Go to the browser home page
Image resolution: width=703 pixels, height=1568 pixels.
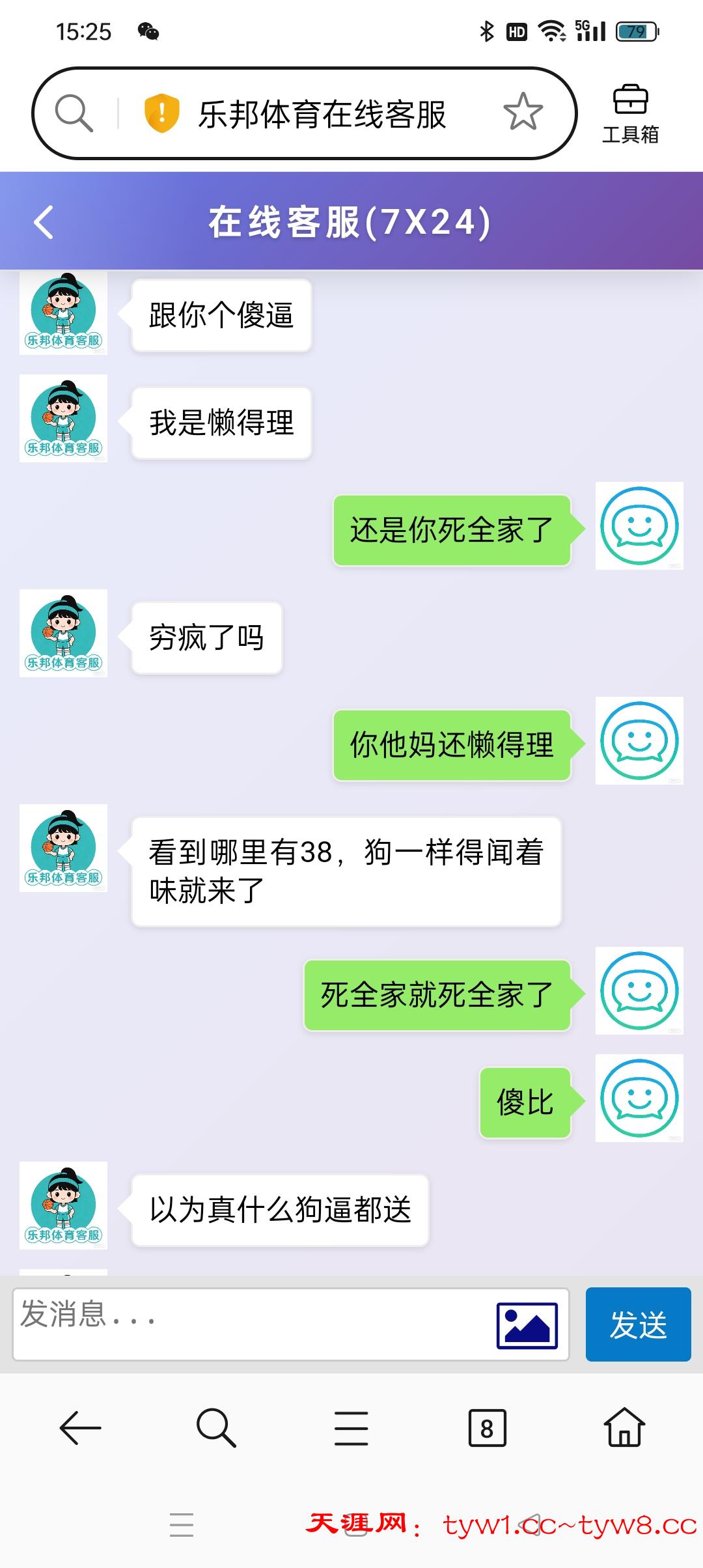(624, 1428)
